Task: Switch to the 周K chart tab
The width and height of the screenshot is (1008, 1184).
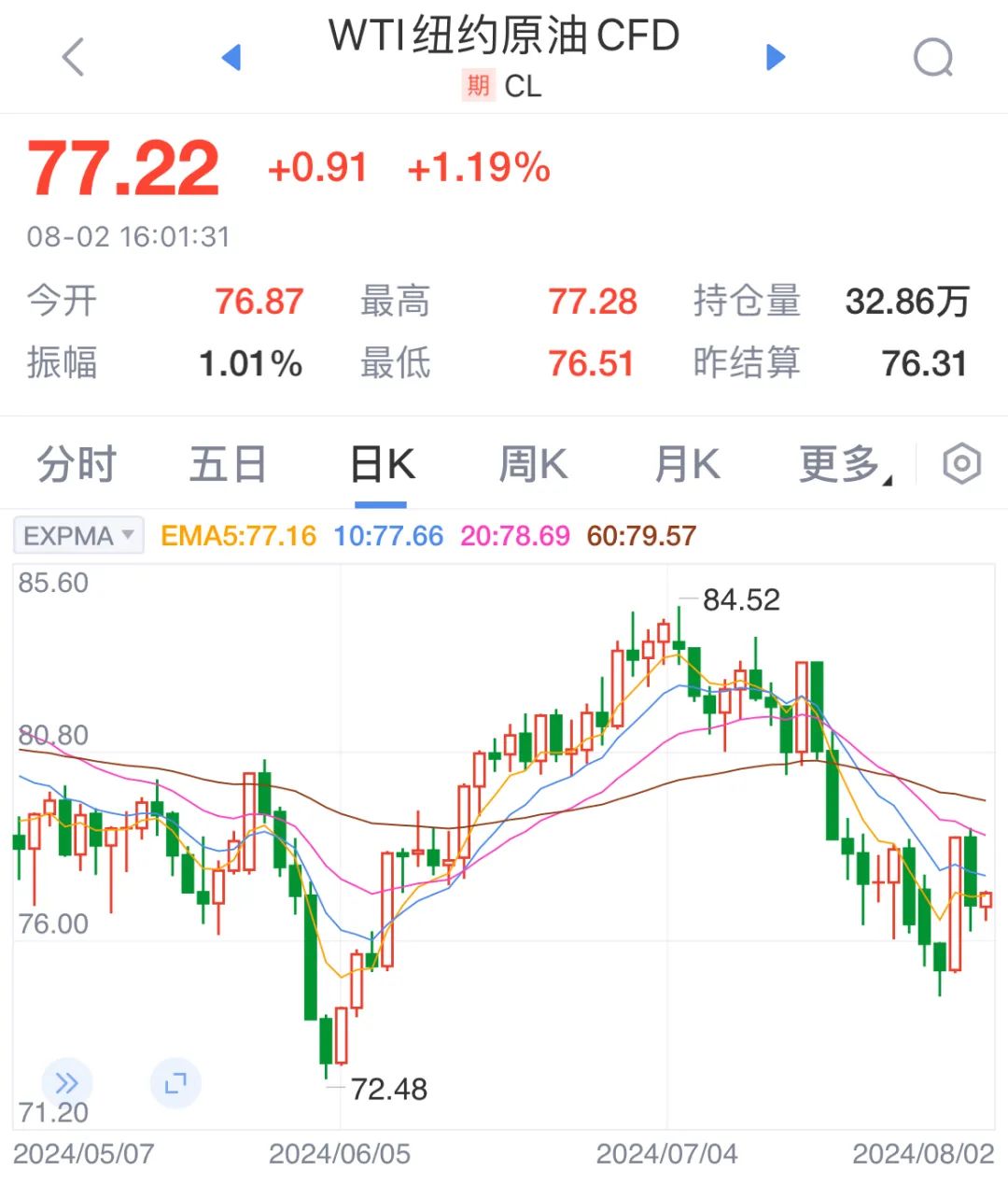Action: (x=533, y=464)
